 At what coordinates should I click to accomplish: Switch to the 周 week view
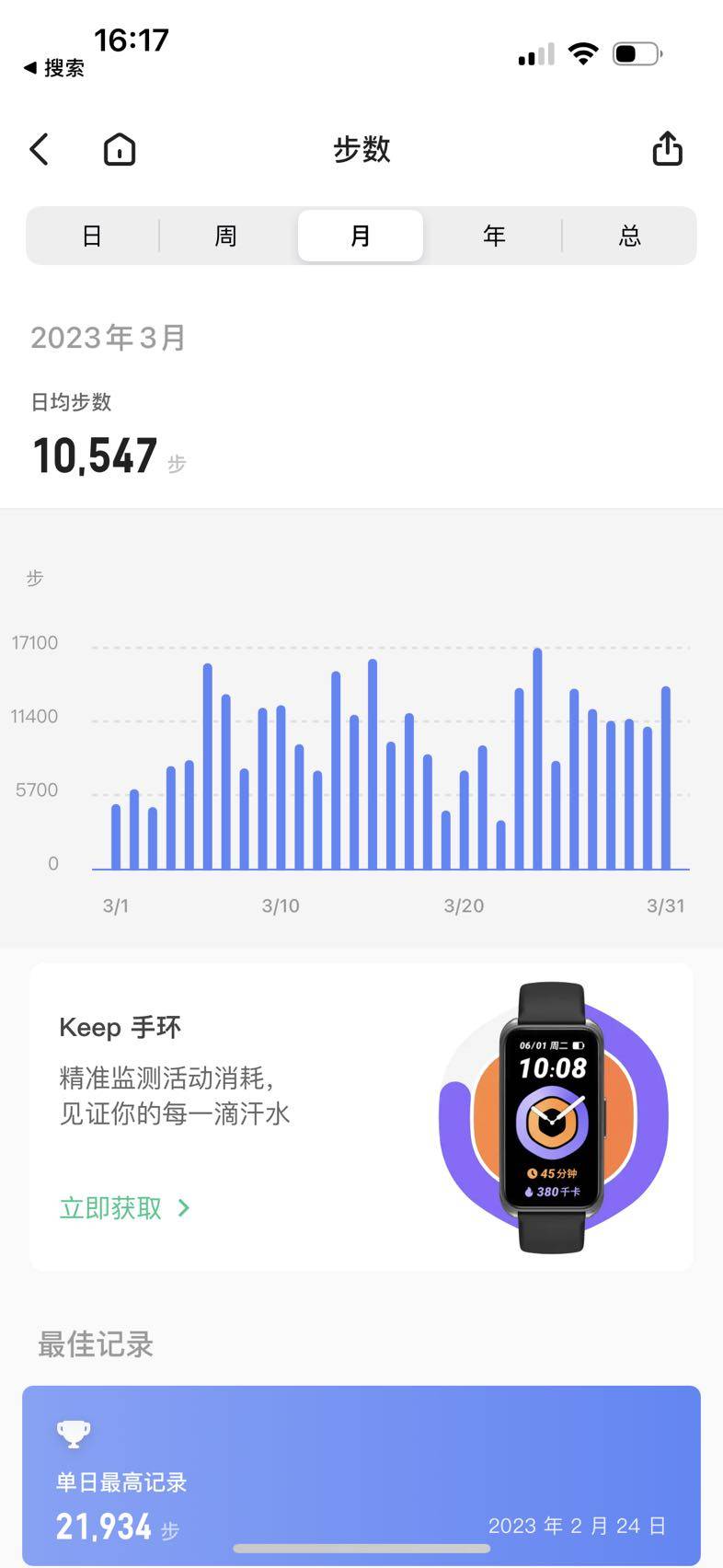[x=226, y=236]
